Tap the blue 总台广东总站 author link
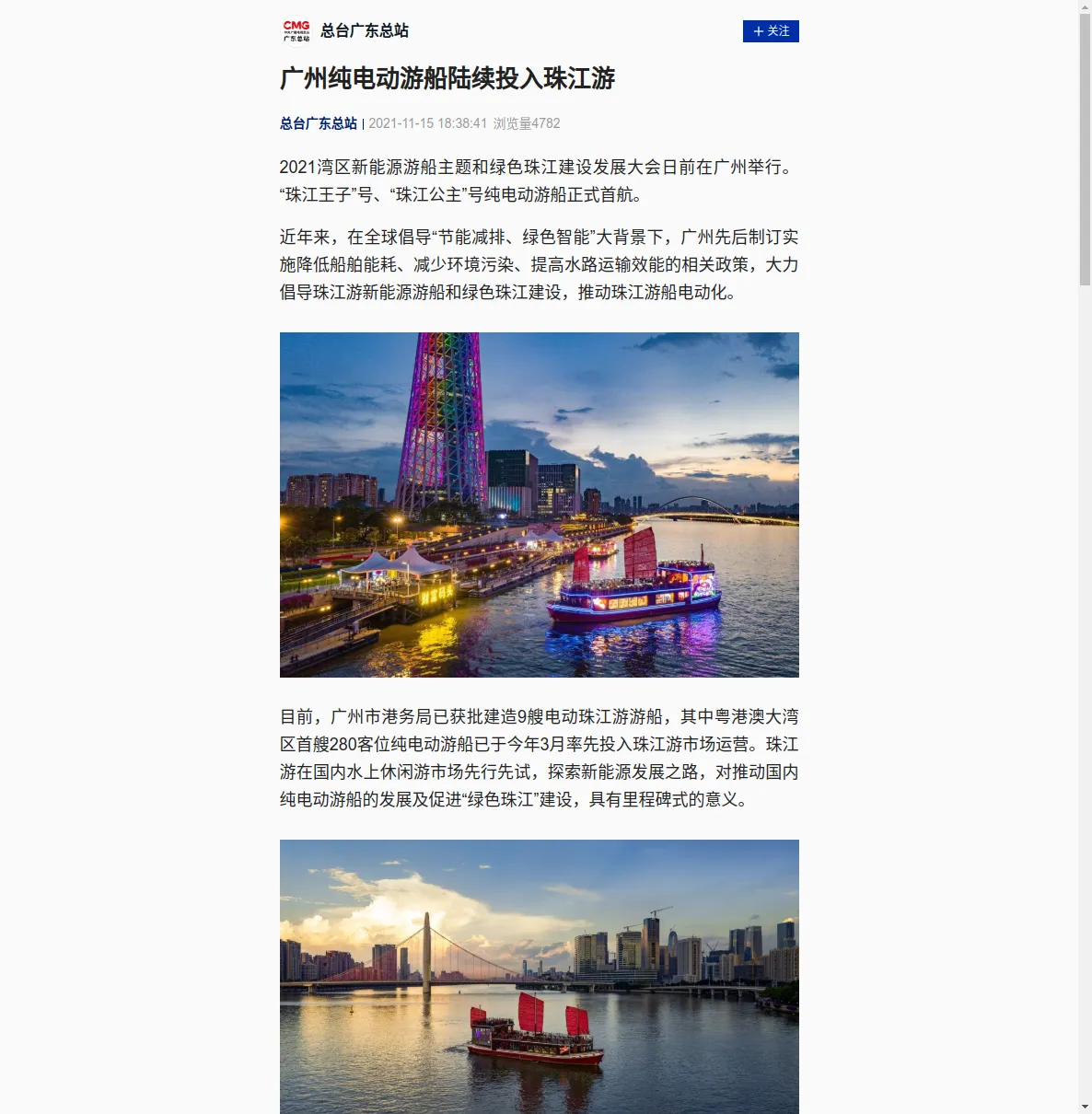 pyautogui.click(x=319, y=123)
